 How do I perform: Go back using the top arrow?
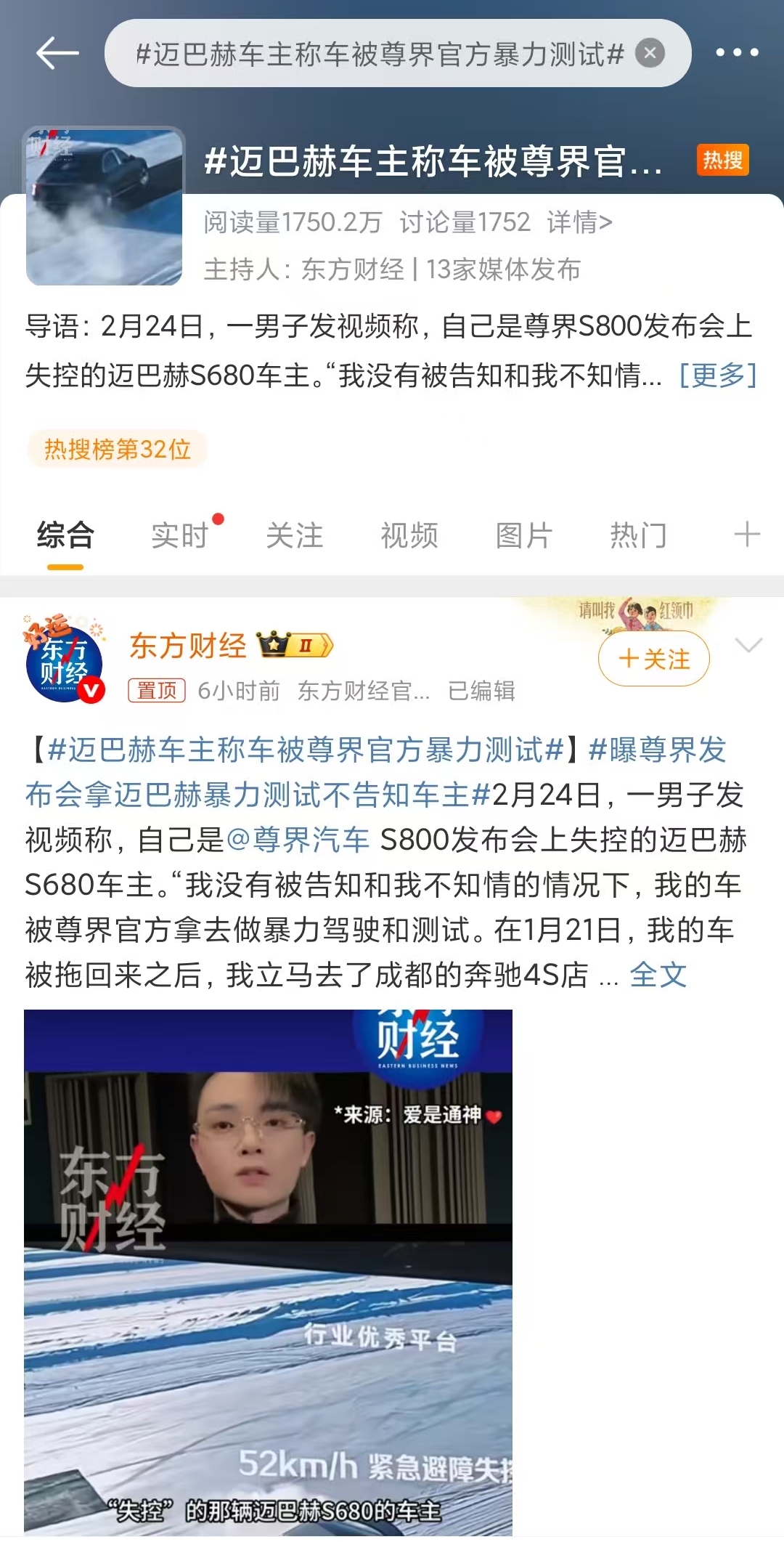pyautogui.click(x=57, y=53)
